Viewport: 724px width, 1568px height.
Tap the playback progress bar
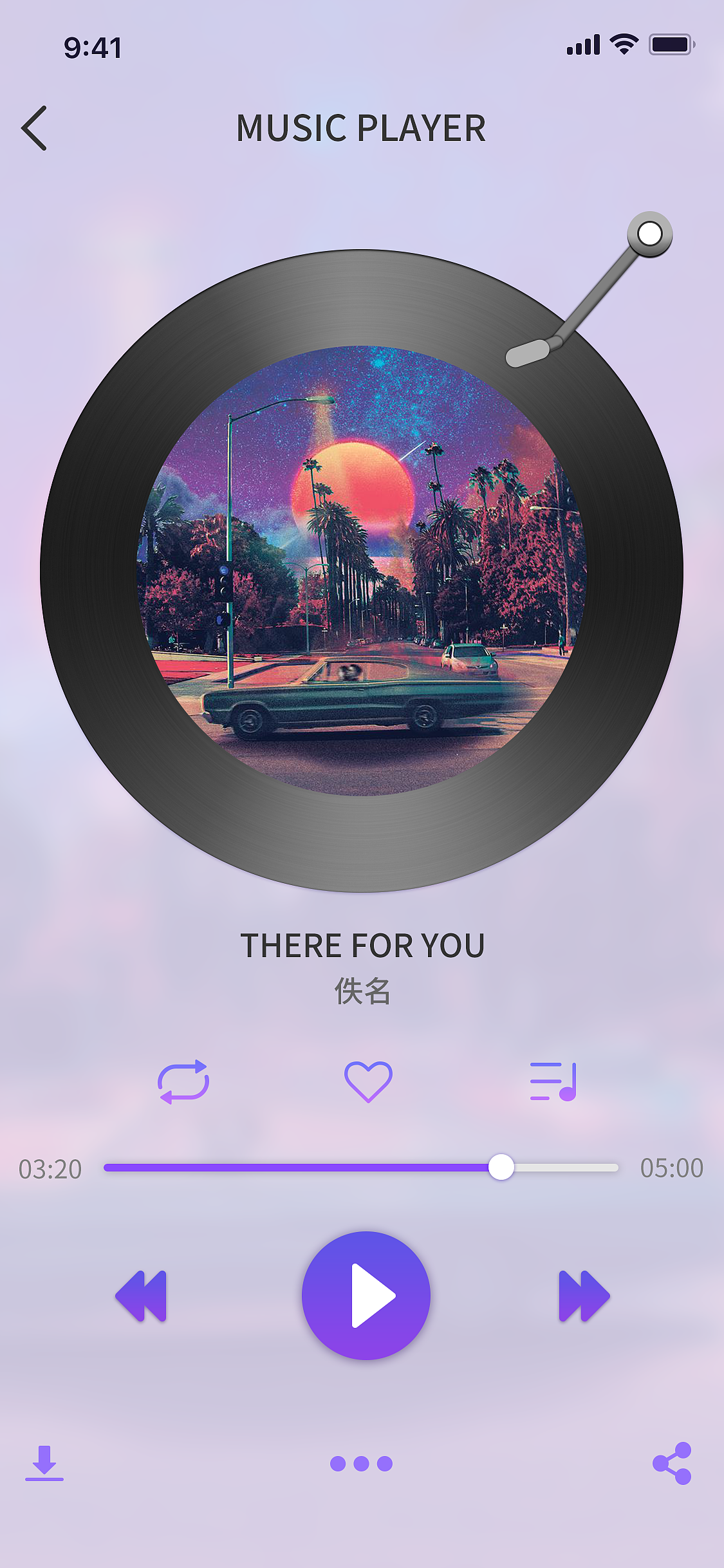click(x=360, y=1167)
